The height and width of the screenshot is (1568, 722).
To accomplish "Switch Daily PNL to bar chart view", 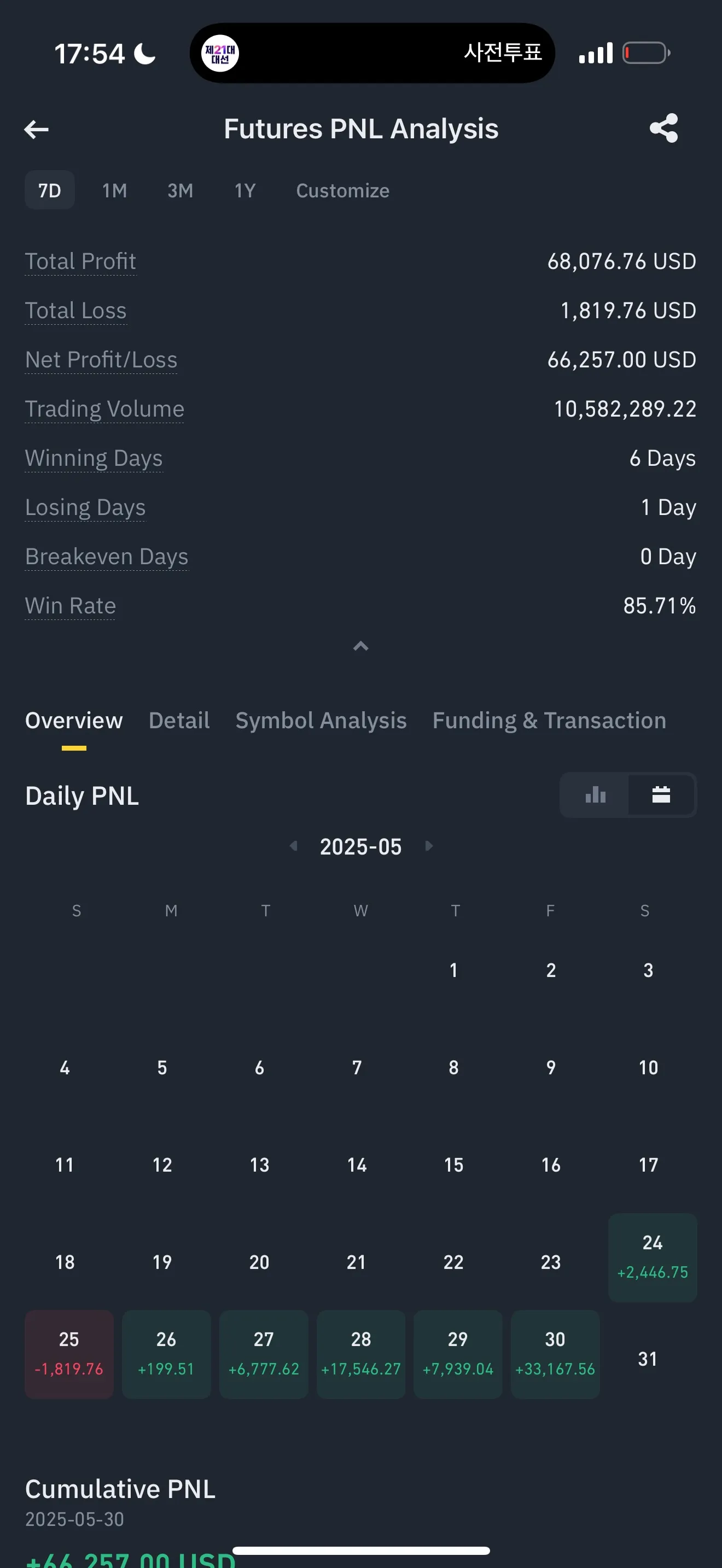I will [x=595, y=795].
